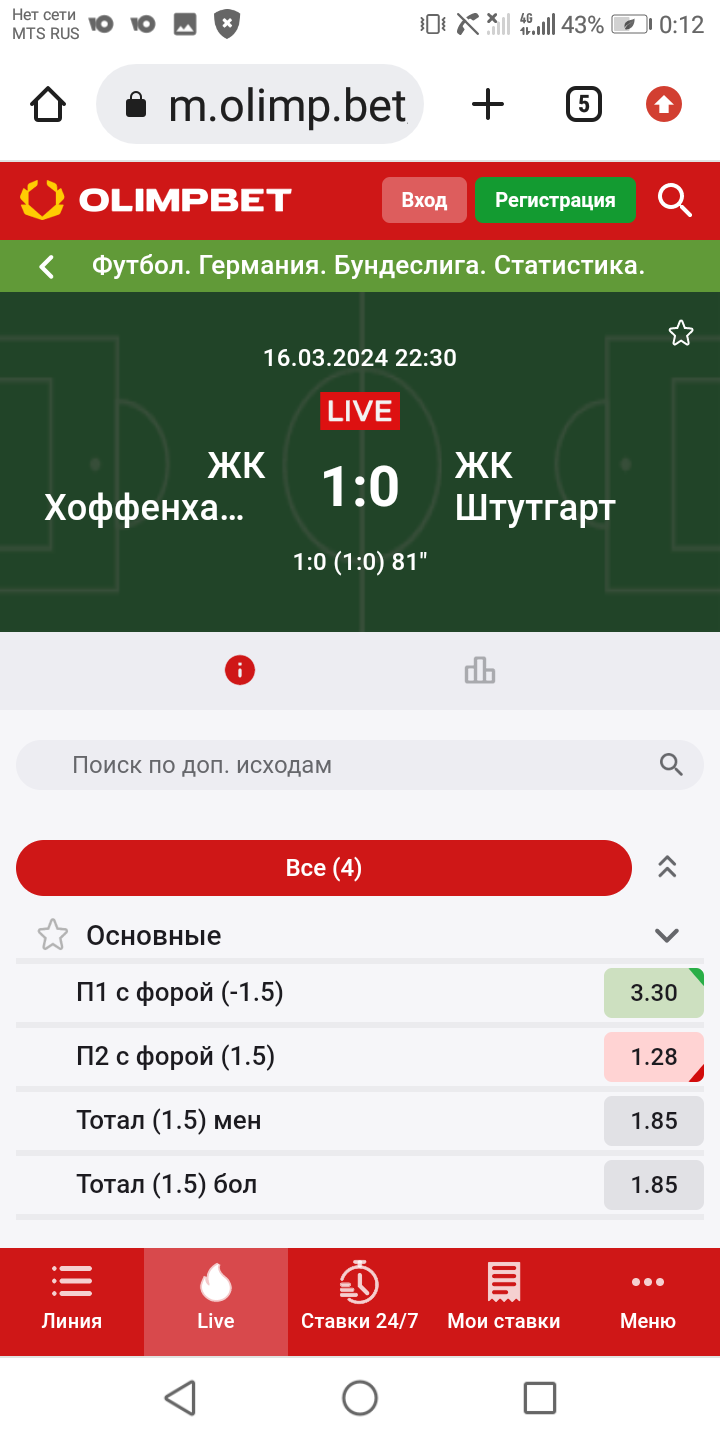Viewport: 720px width, 1440px height.
Task: Go back from Бундеслига header
Action: (x=46, y=266)
